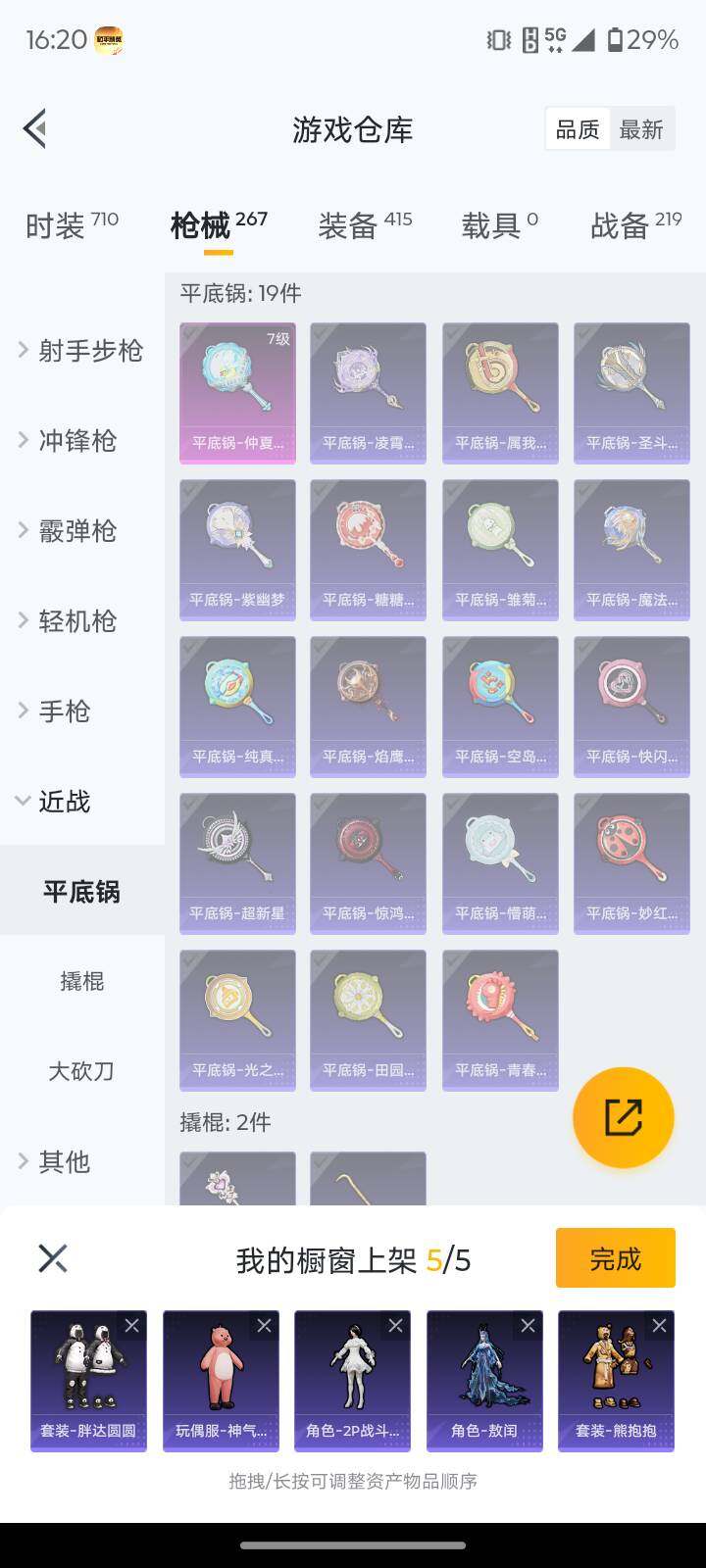Switch to the 装备 tab
This screenshot has width=706, height=1568.
click(347, 225)
